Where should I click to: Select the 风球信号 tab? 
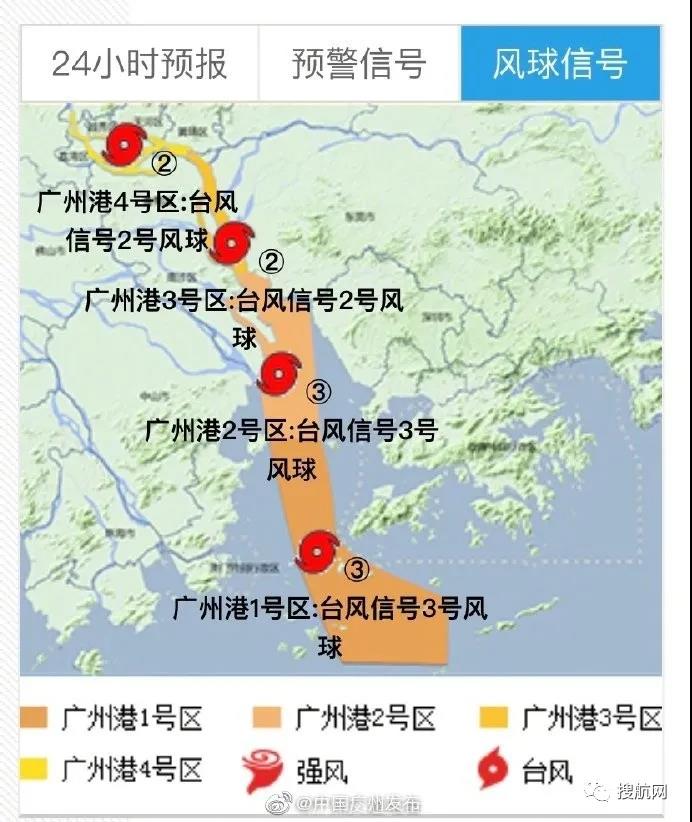(560, 64)
